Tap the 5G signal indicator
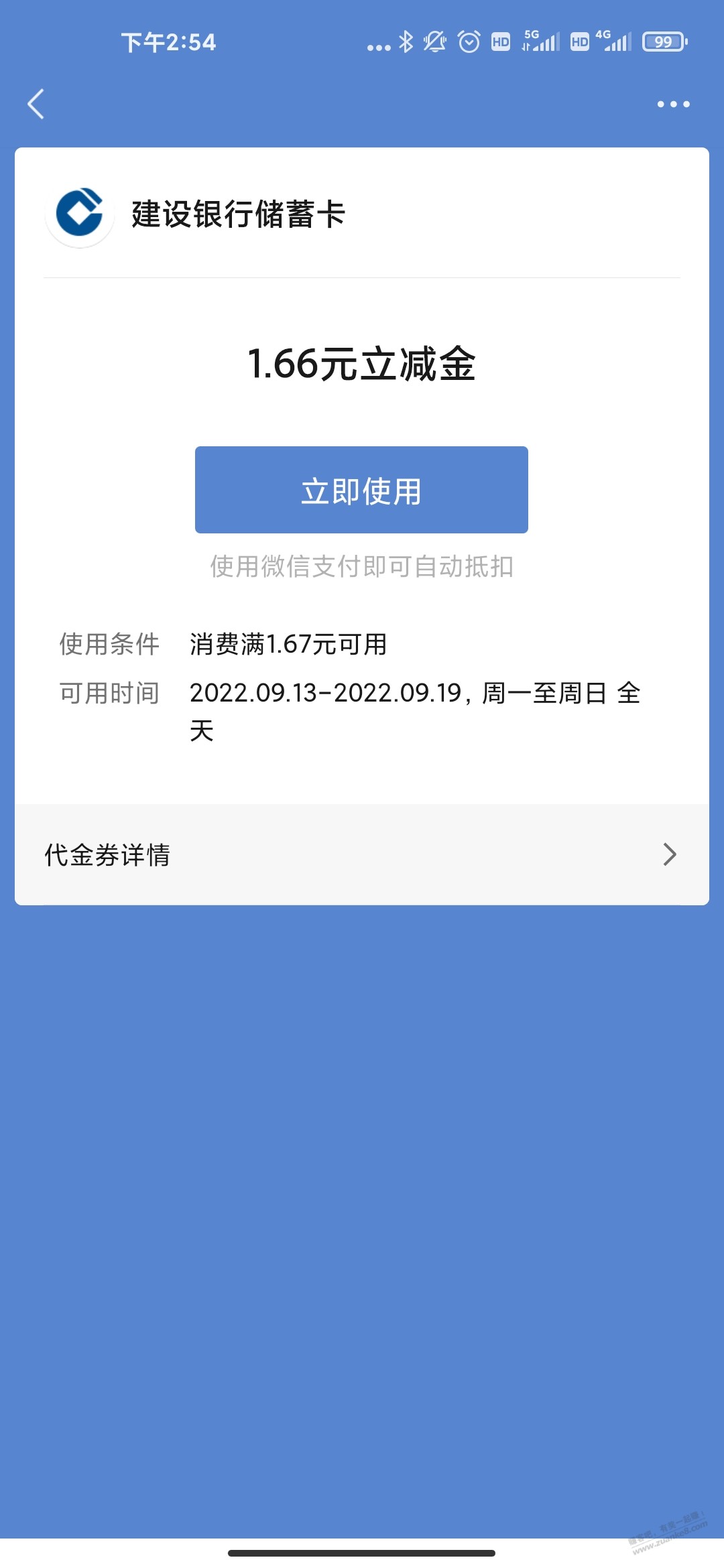 [x=540, y=42]
